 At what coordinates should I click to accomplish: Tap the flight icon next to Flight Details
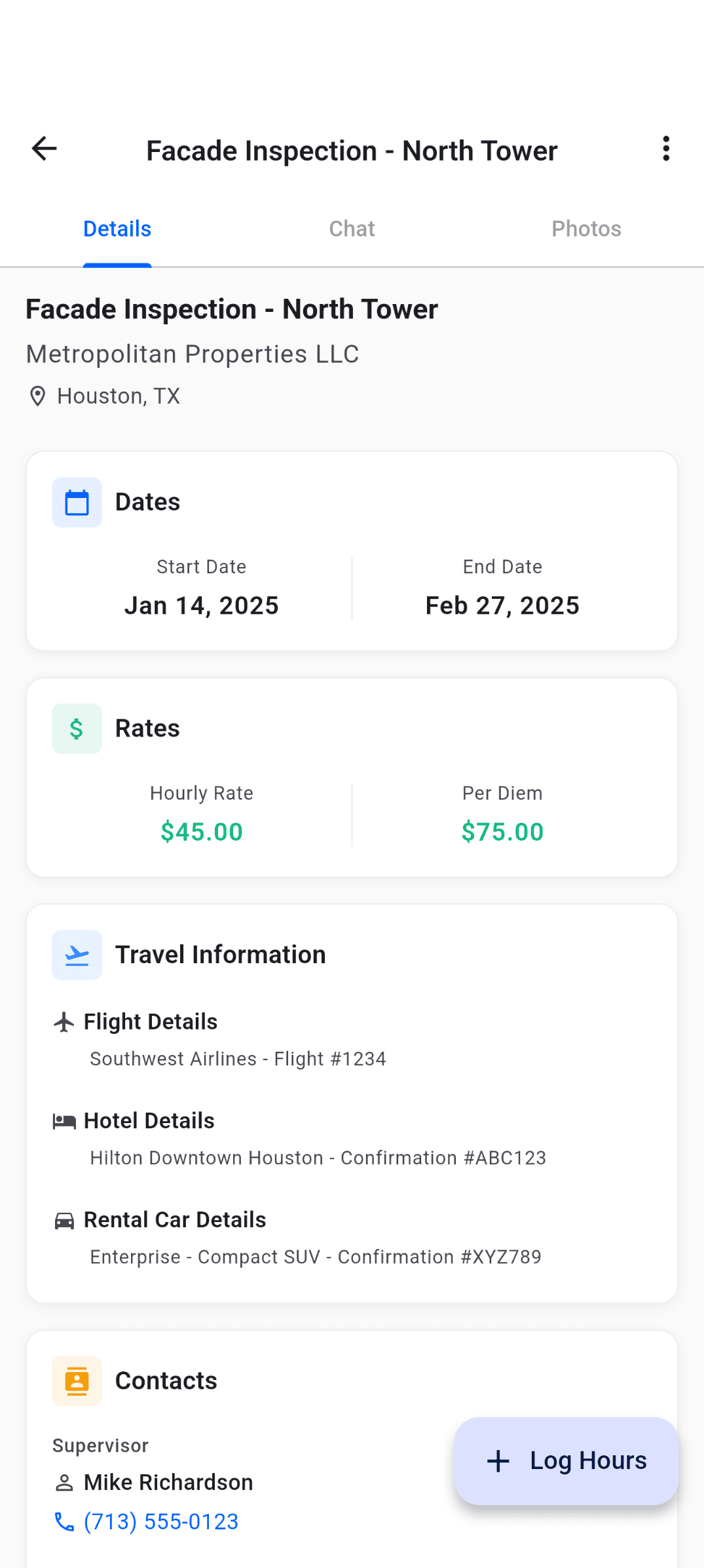[x=64, y=1022]
